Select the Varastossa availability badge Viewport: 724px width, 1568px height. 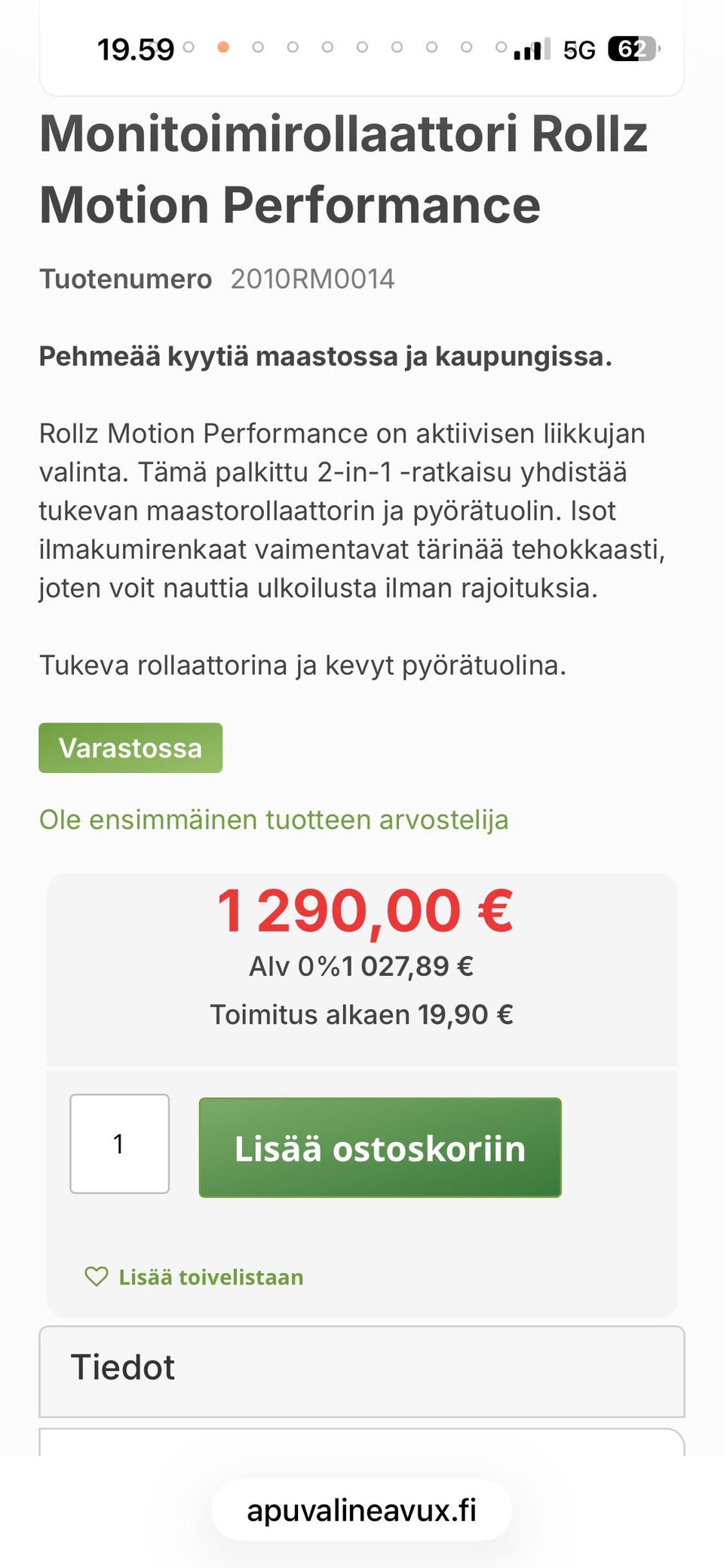130,747
